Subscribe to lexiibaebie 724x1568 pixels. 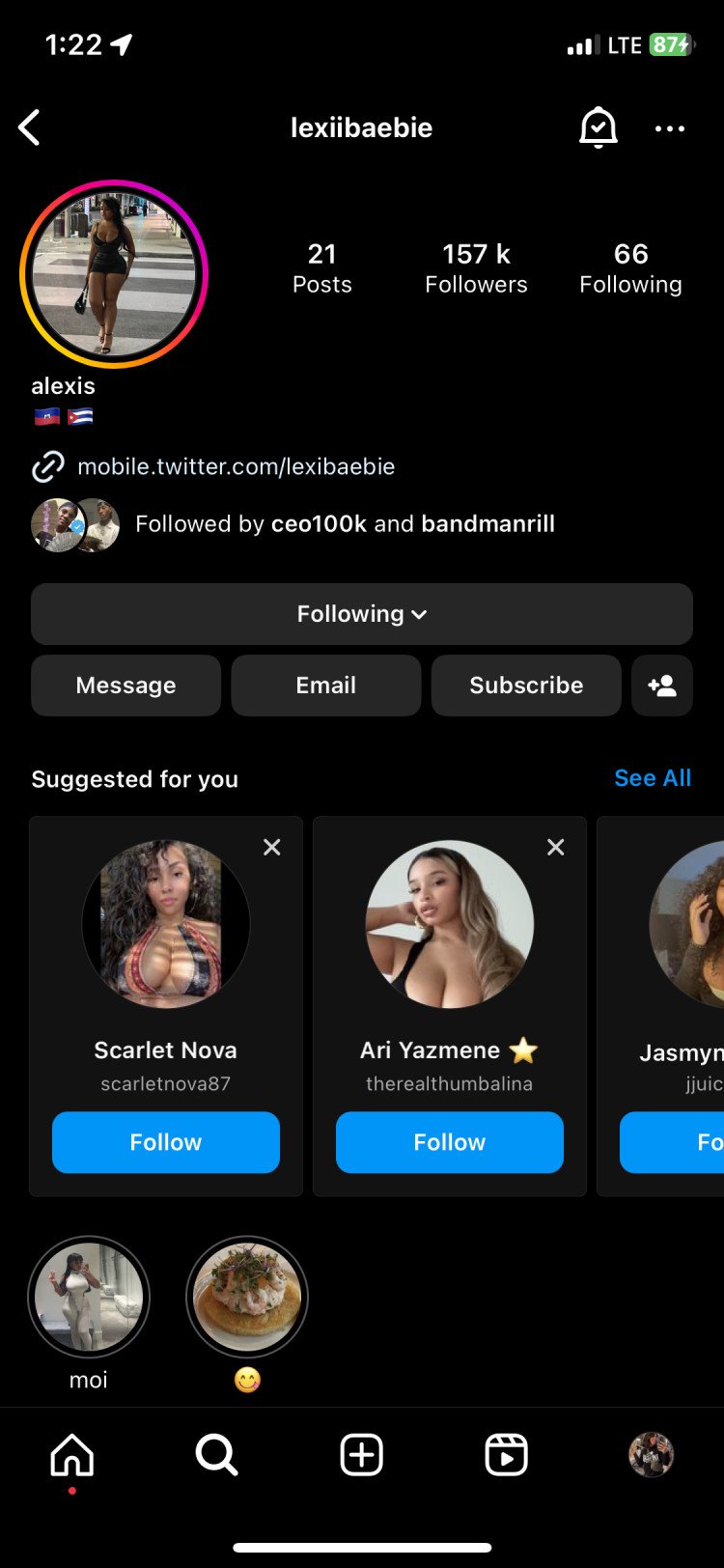click(x=526, y=686)
